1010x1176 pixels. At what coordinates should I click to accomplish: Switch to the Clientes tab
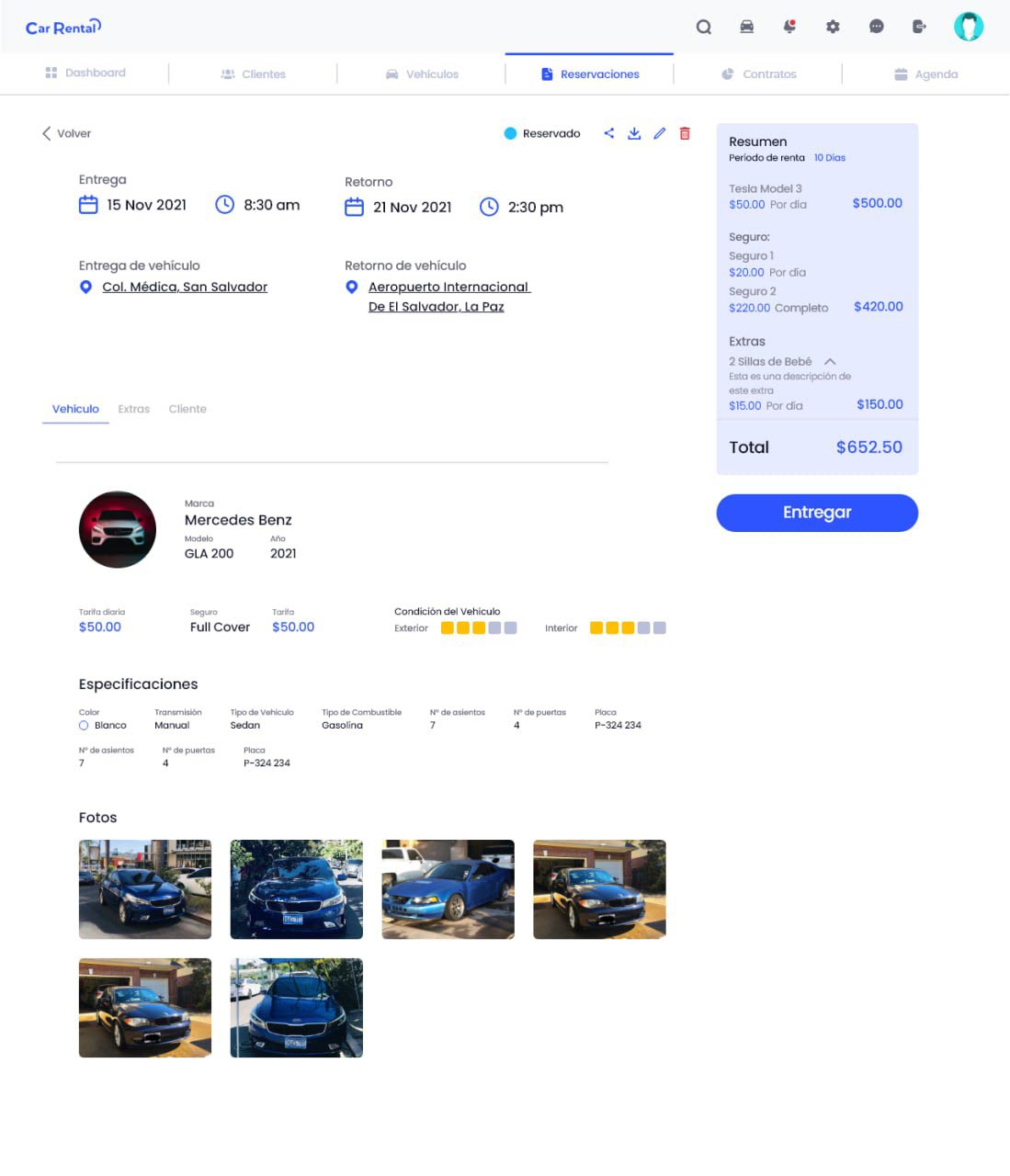point(254,74)
